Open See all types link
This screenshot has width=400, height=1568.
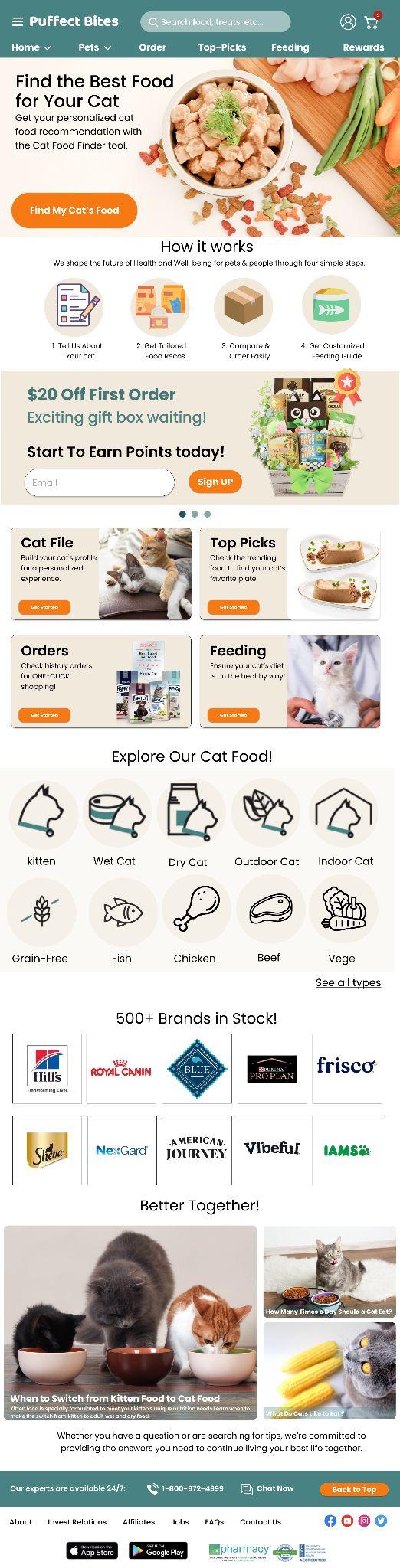click(x=348, y=982)
